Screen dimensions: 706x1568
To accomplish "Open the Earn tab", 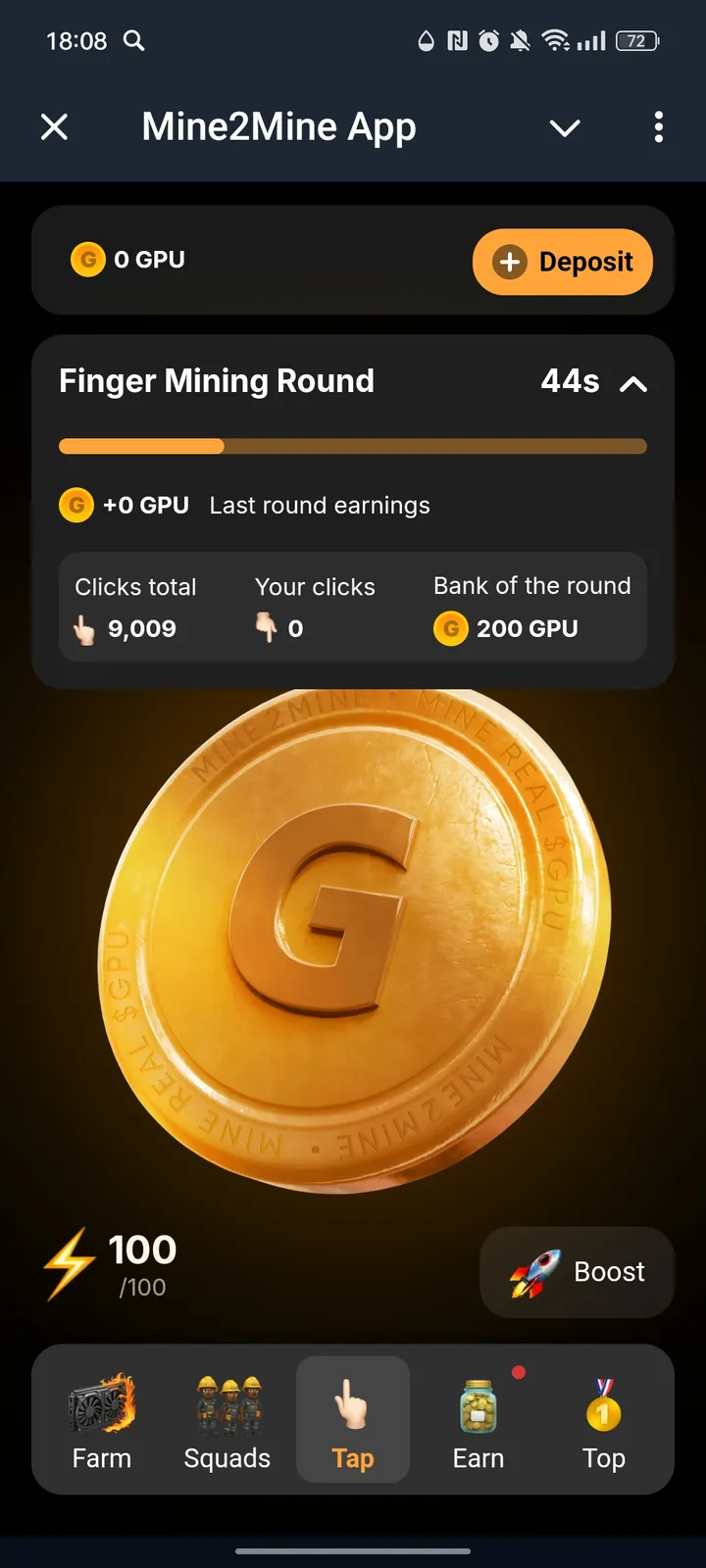I will click(479, 1421).
